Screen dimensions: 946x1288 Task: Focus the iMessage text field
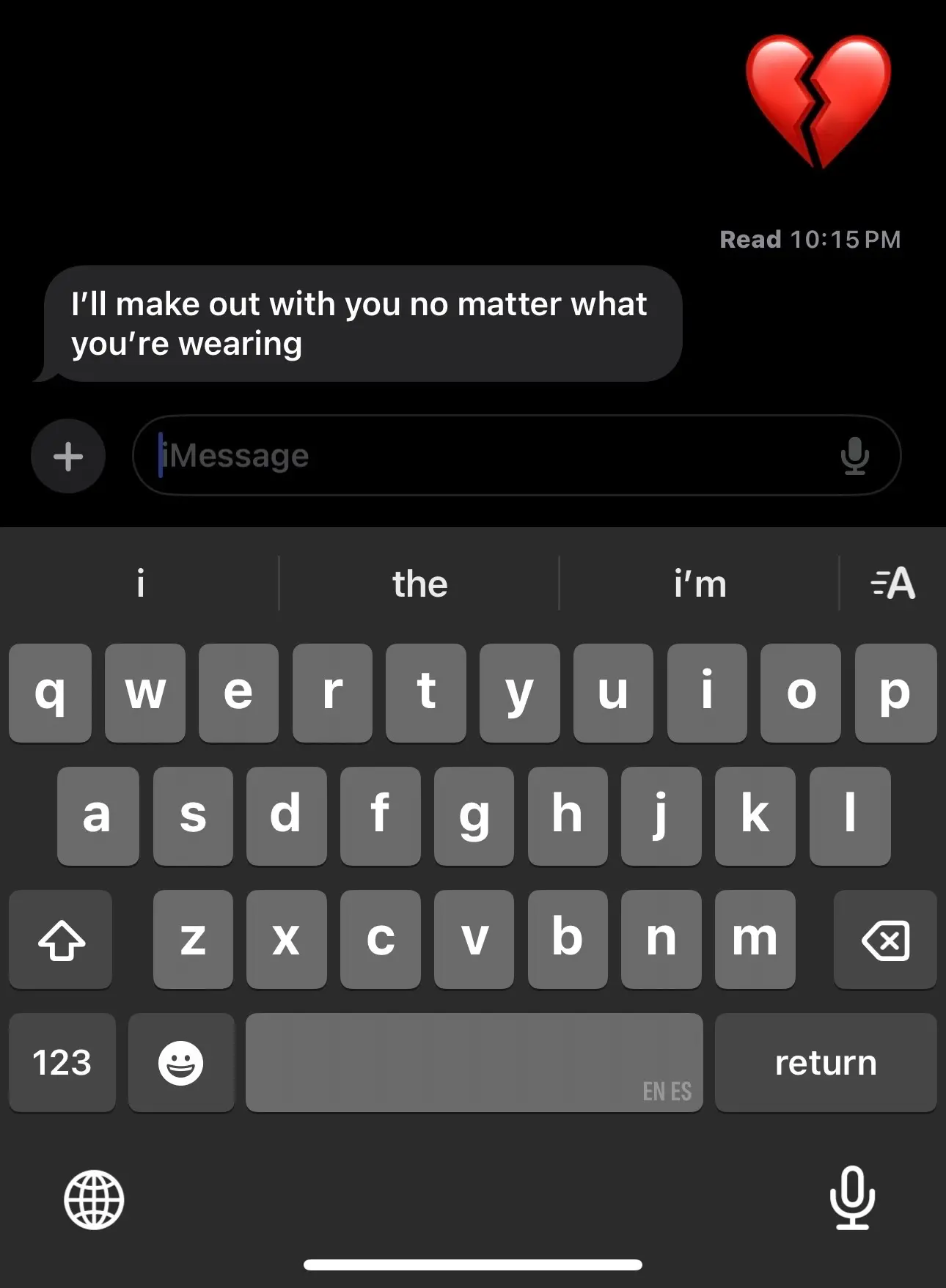click(484, 456)
